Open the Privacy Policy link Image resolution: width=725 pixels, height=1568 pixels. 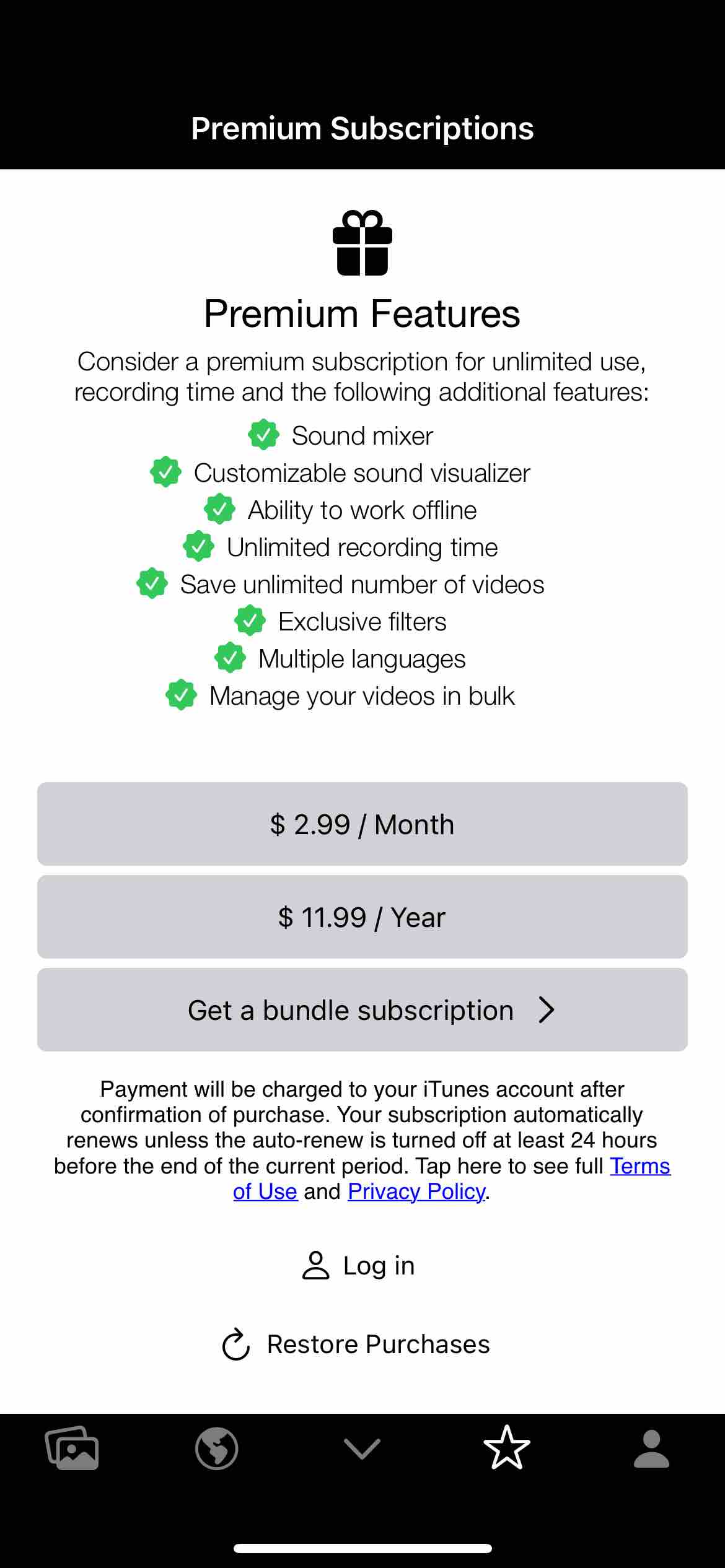click(x=416, y=1191)
